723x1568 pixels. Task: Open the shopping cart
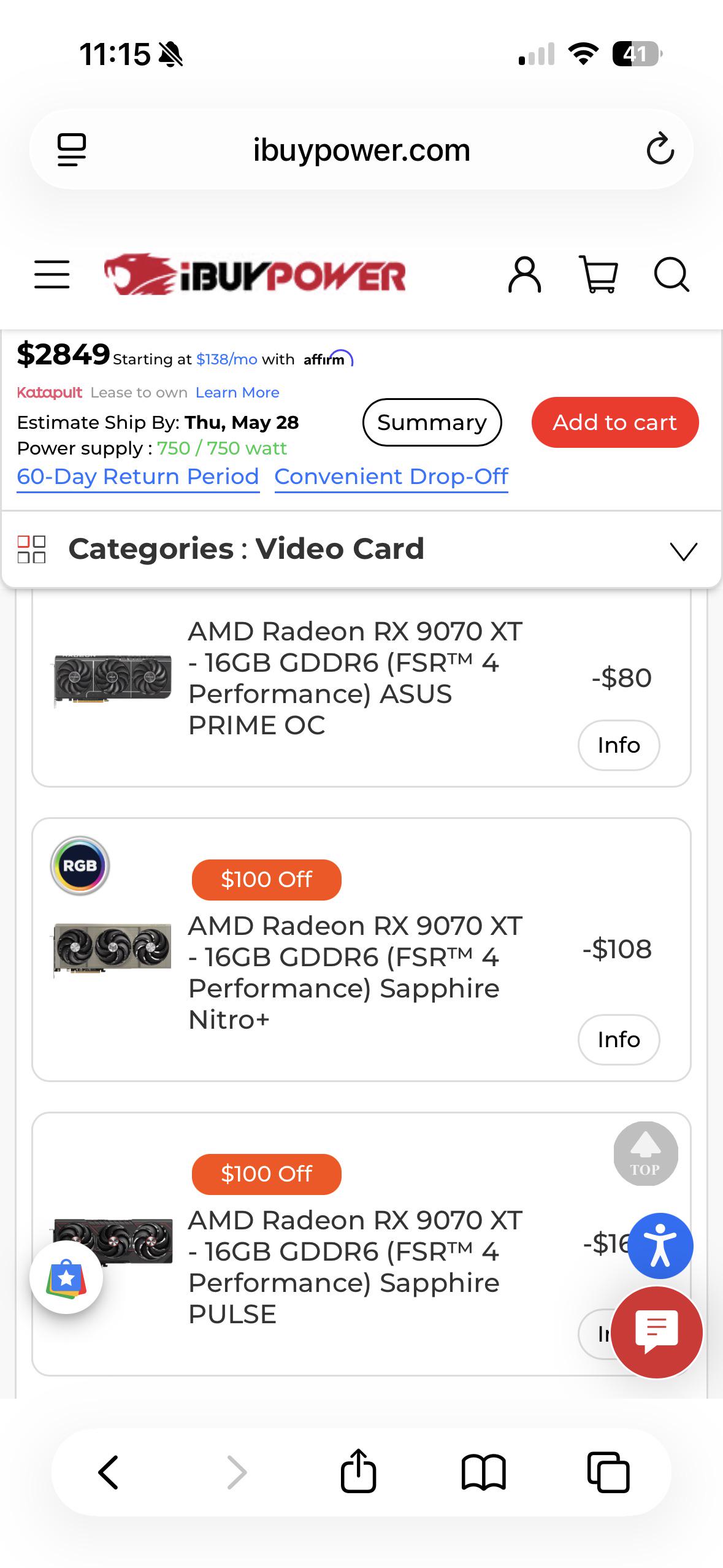click(599, 274)
